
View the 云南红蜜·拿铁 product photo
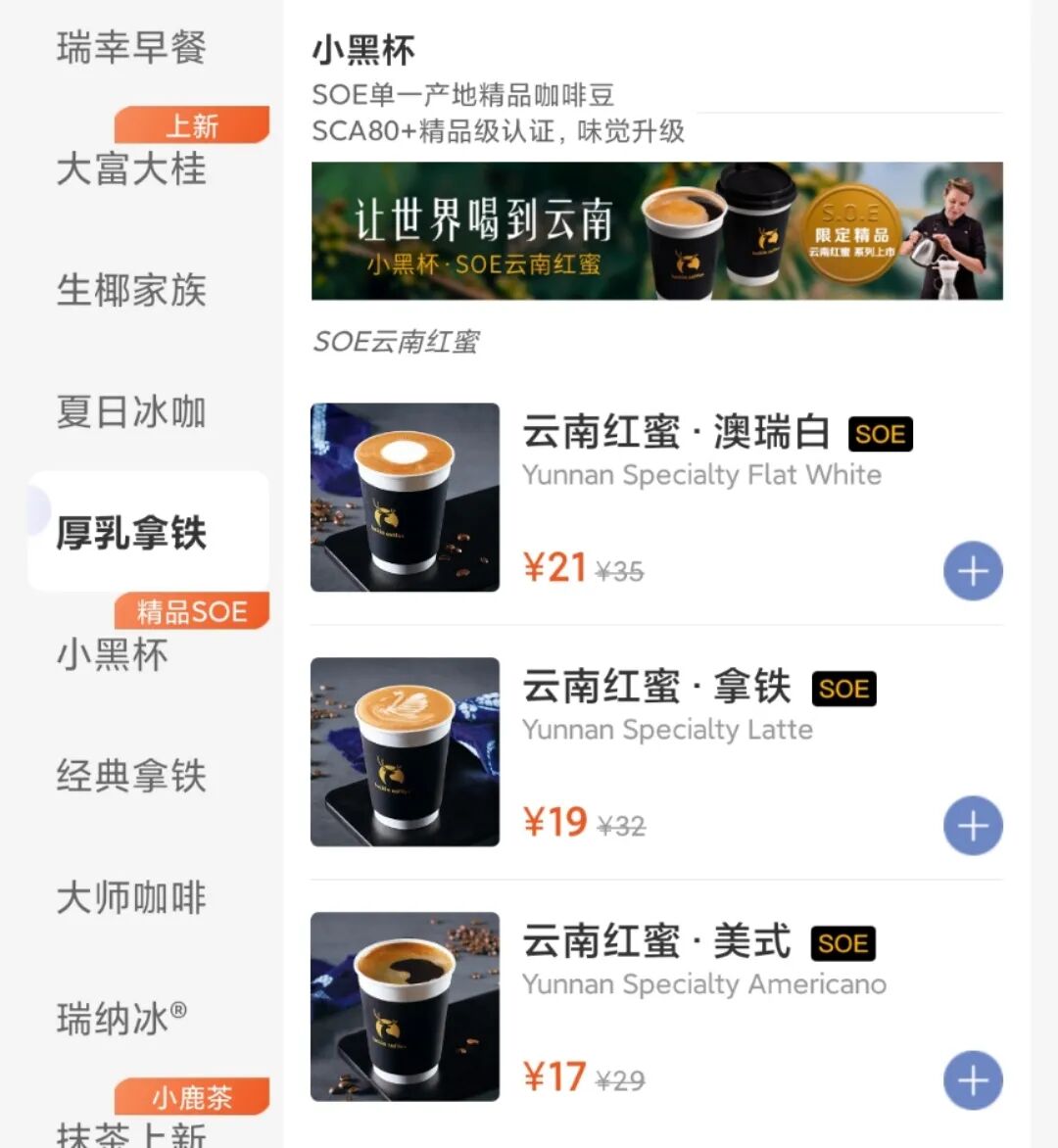[x=405, y=752]
